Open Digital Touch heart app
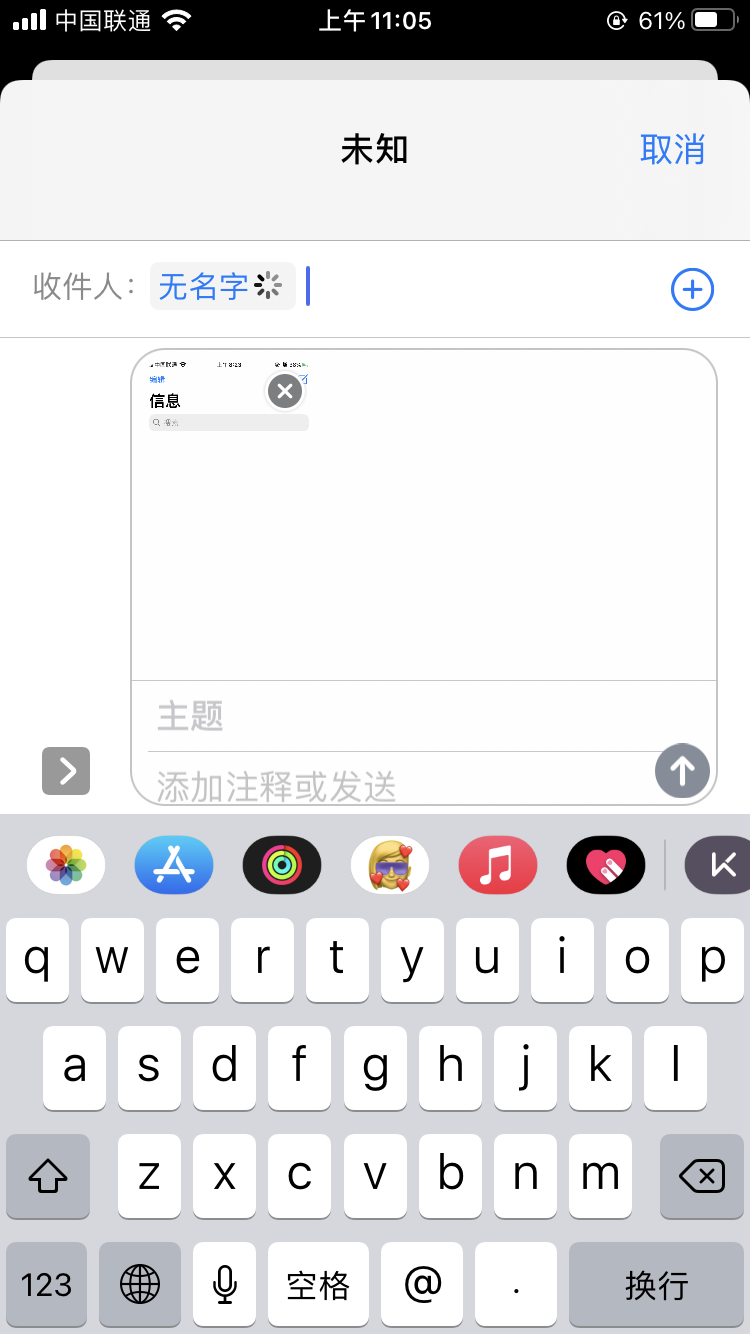The height and width of the screenshot is (1334, 750). (x=606, y=865)
